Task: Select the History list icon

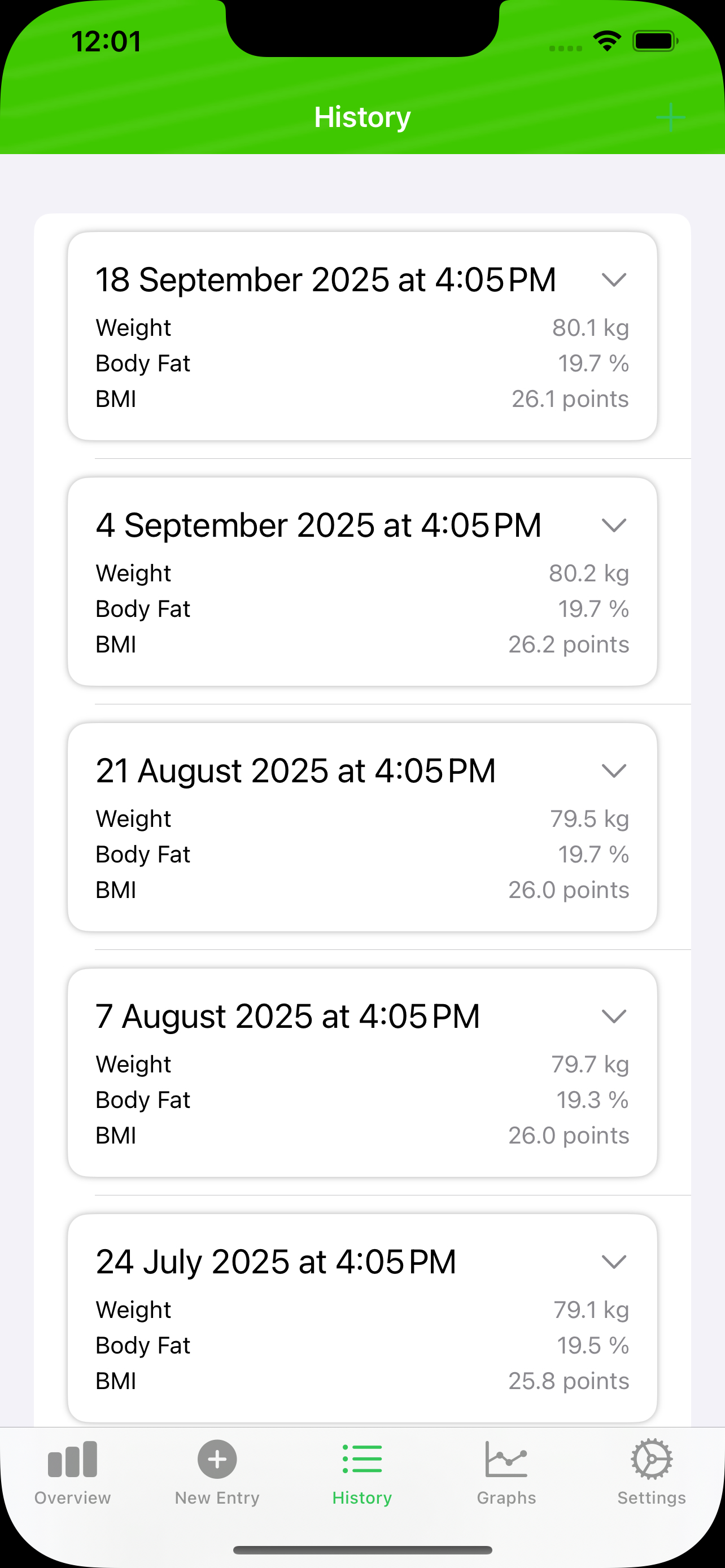Action: tap(361, 1460)
